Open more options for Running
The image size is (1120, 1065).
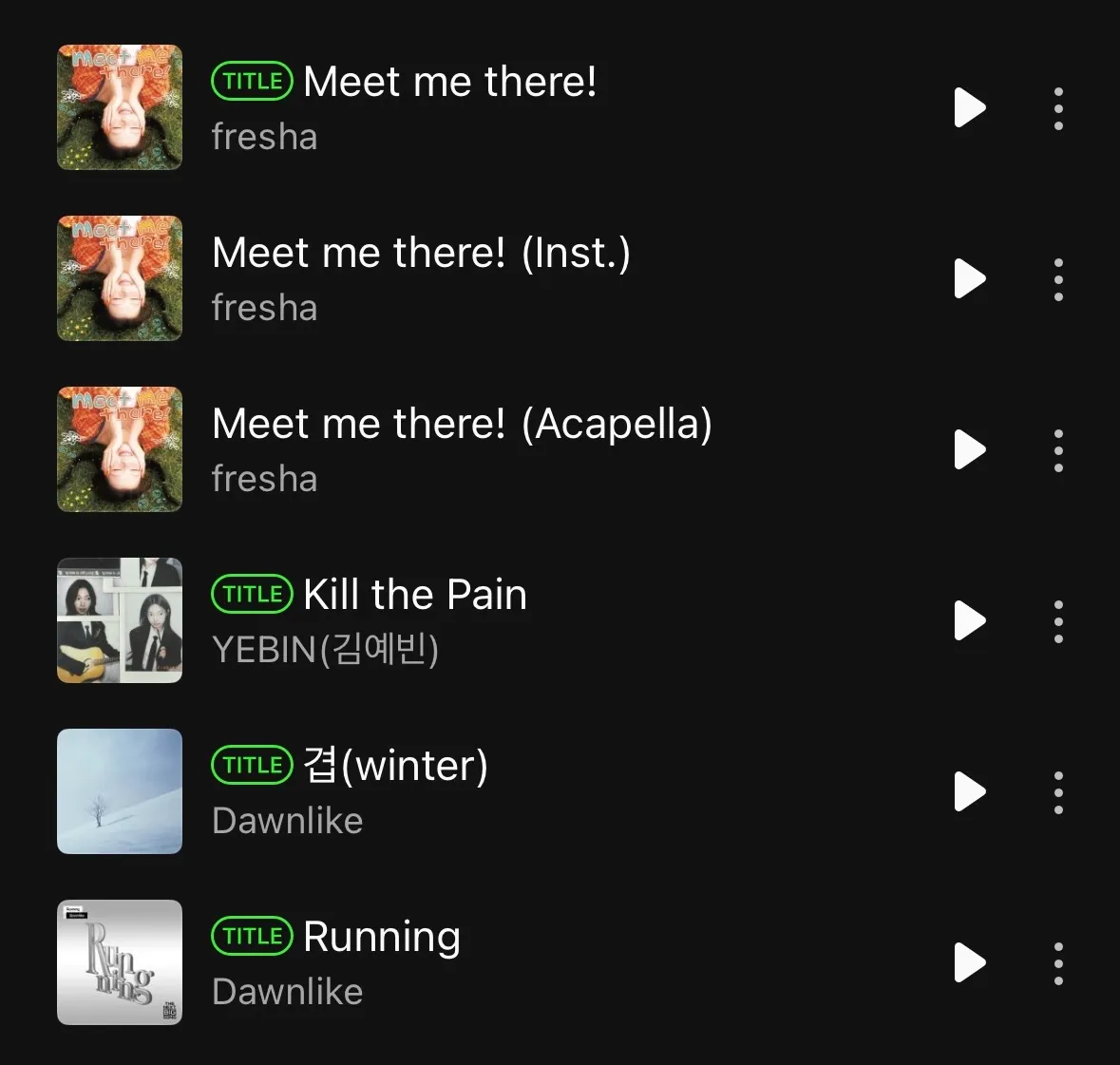(x=1058, y=963)
